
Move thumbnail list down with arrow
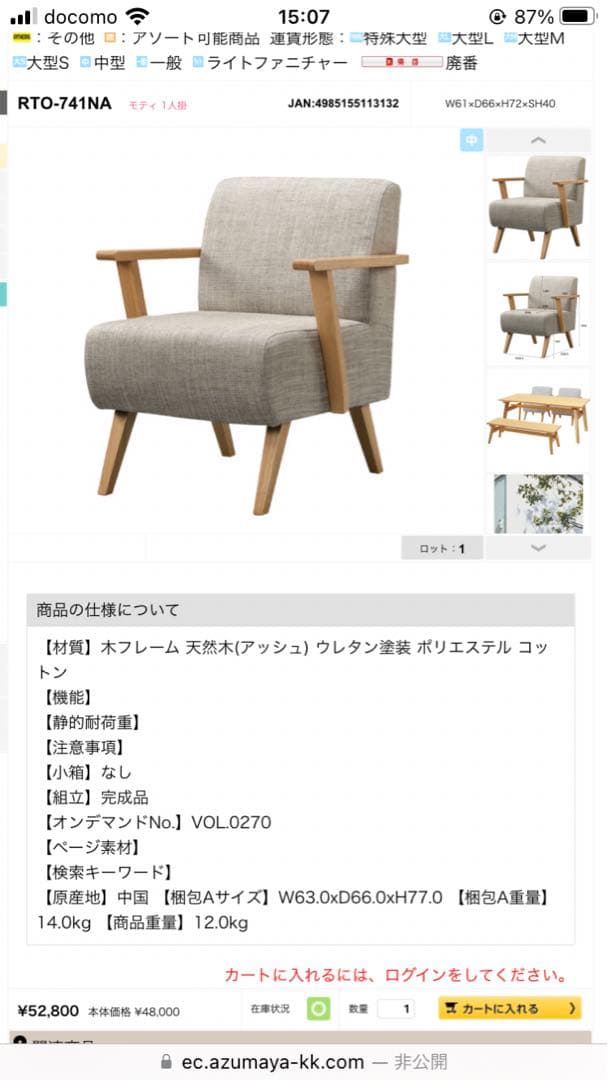pyautogui.click(x=538, y=548)
